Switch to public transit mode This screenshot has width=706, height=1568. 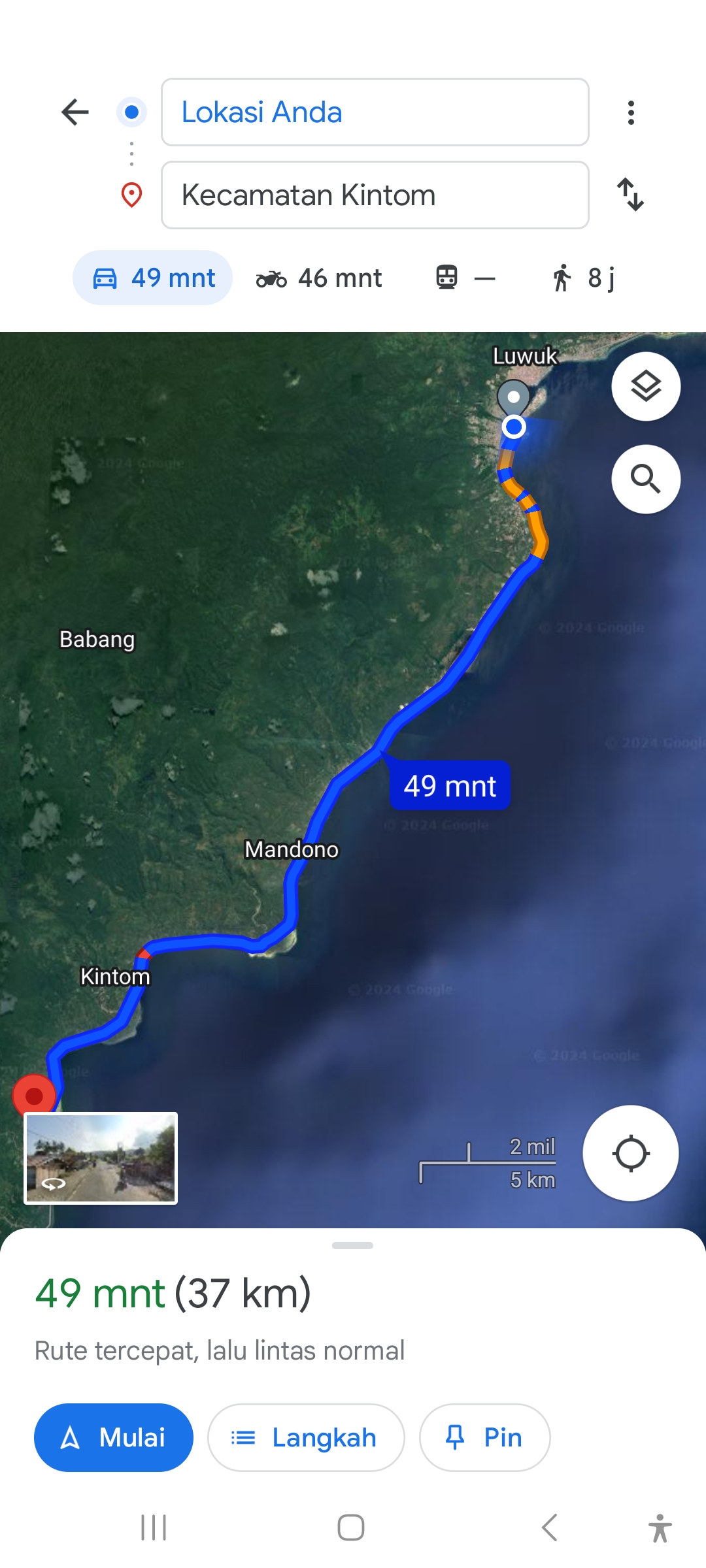tap(465, 278)
